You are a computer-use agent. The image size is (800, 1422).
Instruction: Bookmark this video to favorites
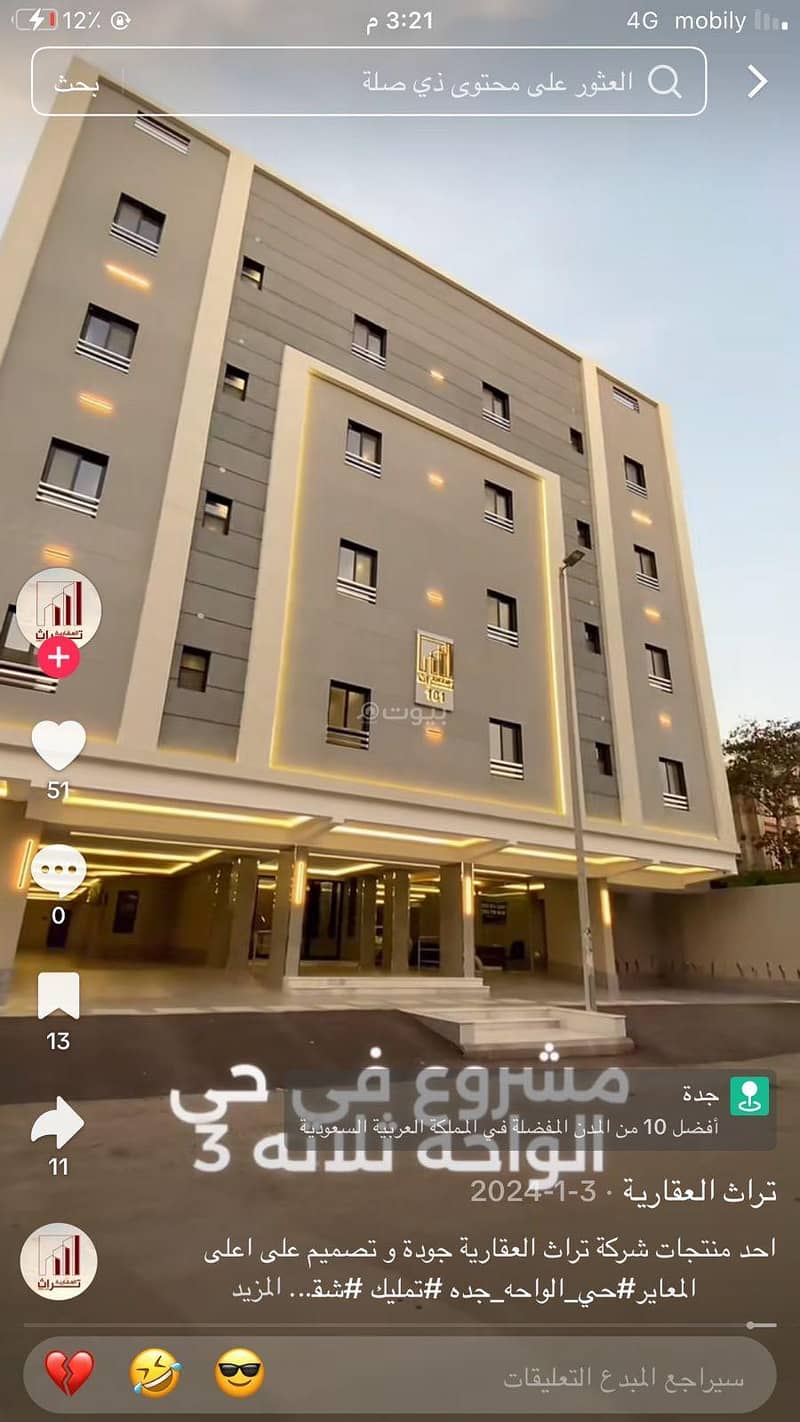tap(58, 996)
